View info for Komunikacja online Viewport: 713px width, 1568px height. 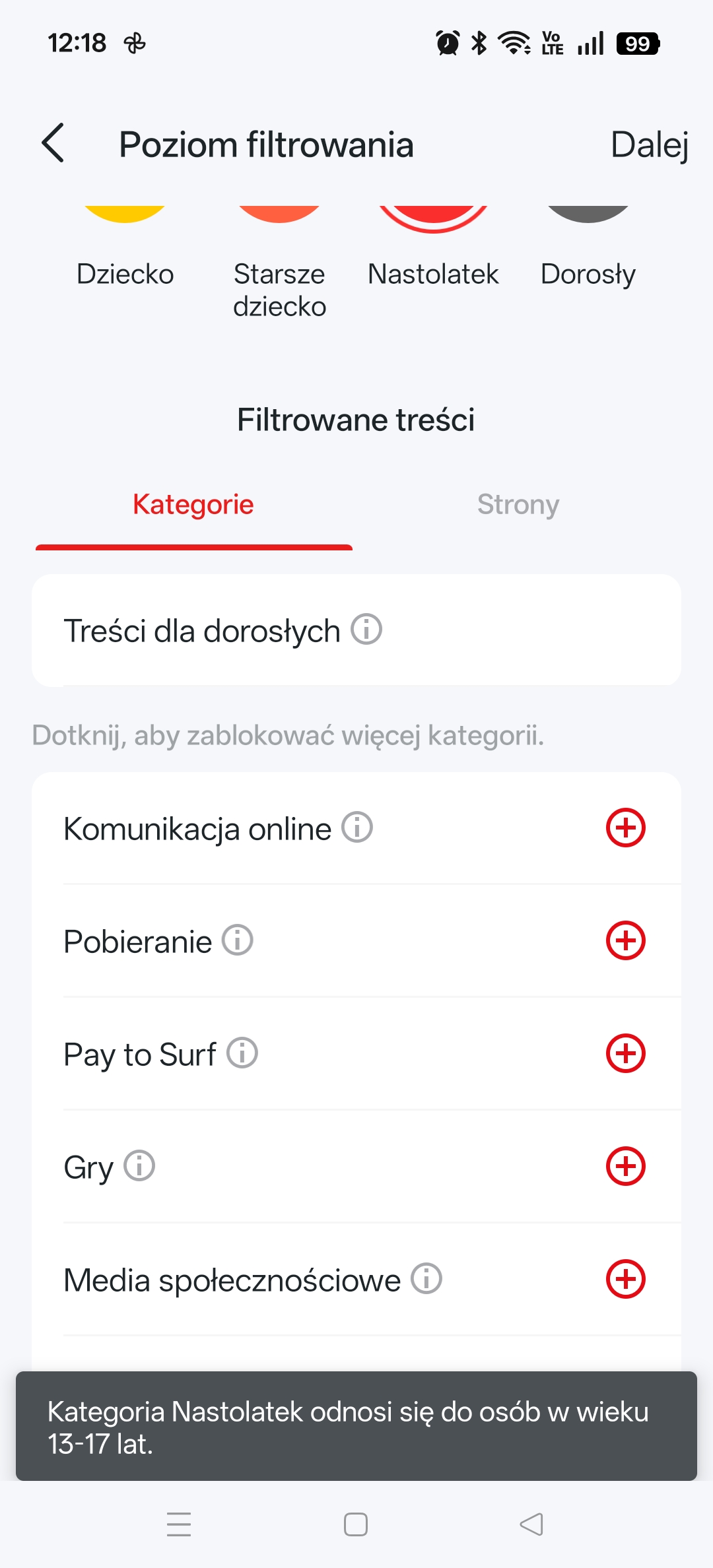357,828
